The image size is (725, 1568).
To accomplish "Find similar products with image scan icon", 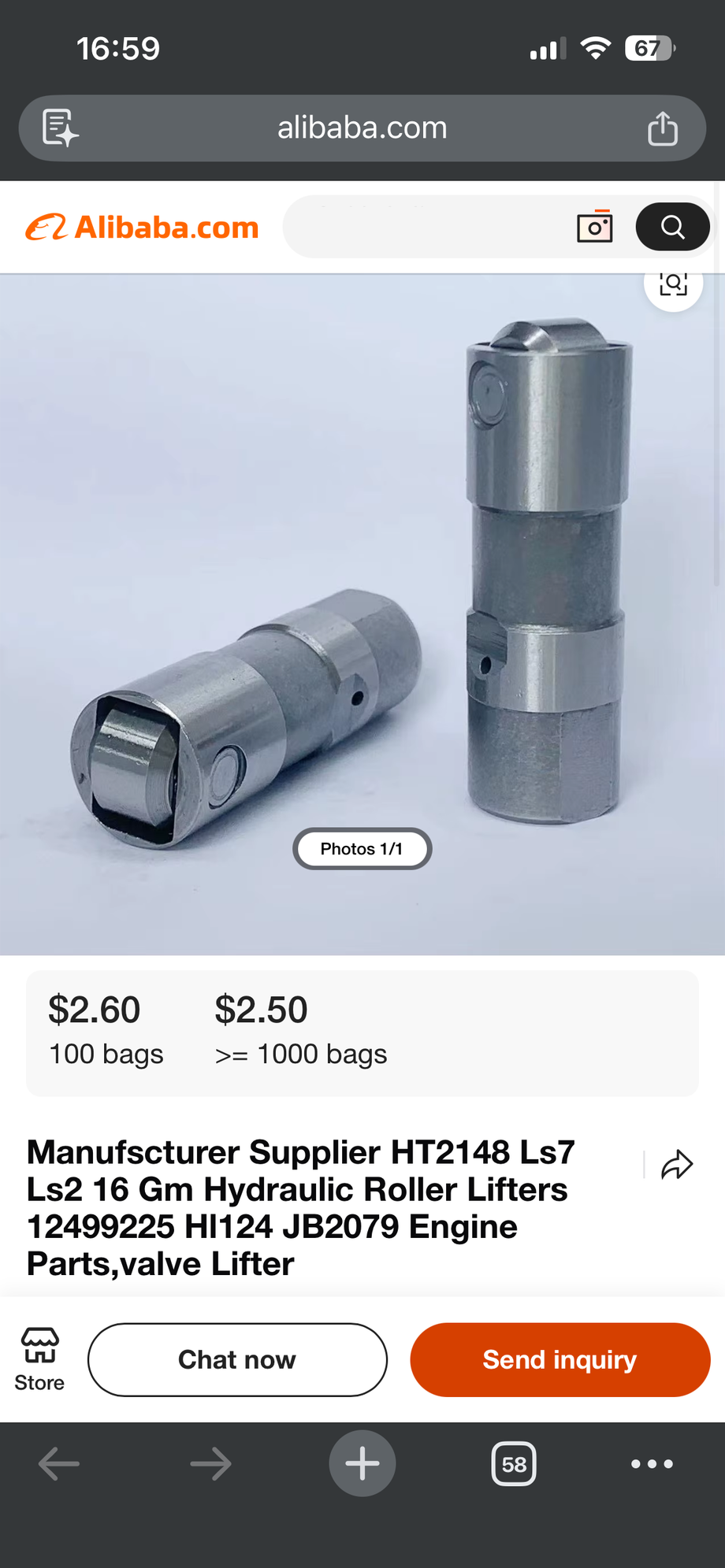I will [x=674, y=284].
